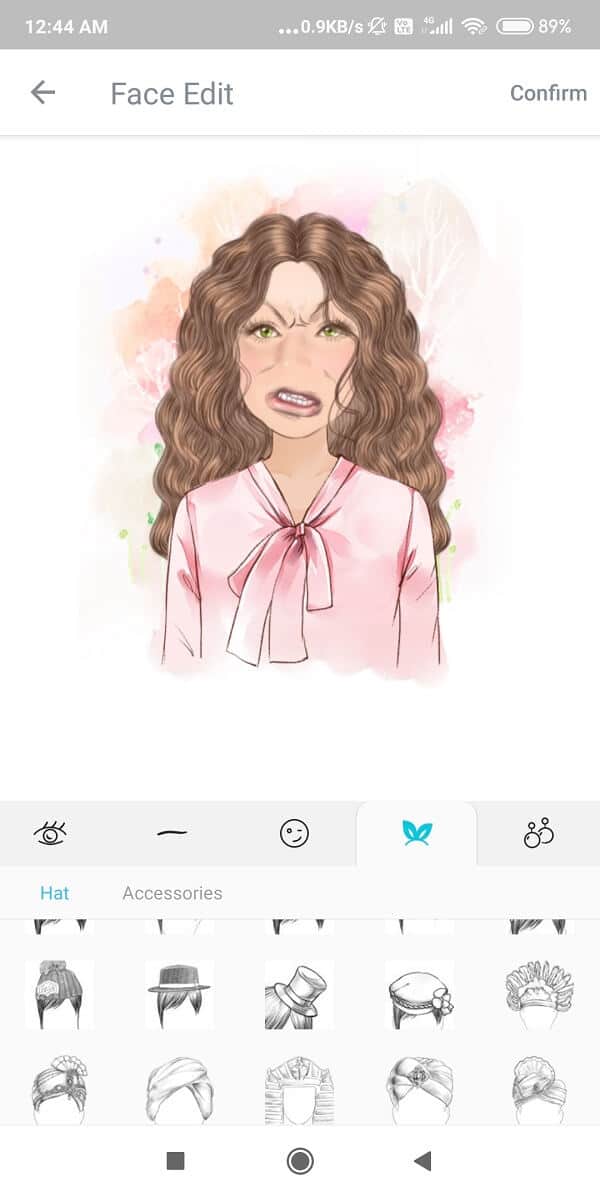Apply the tilted top hat
The image size is (600, 1197).
[299, 994]
